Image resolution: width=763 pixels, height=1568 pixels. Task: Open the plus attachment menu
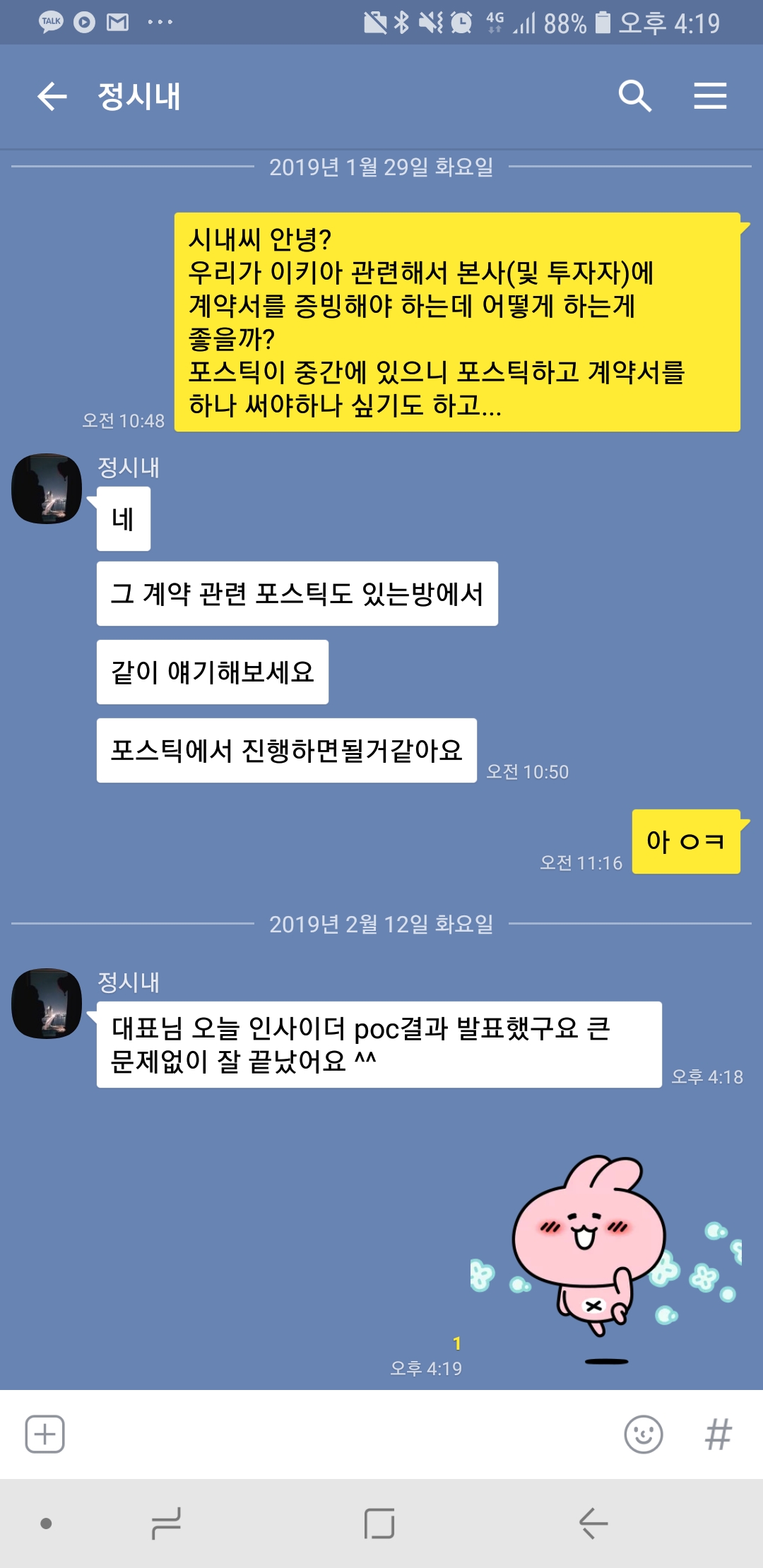pos(45,1434)
